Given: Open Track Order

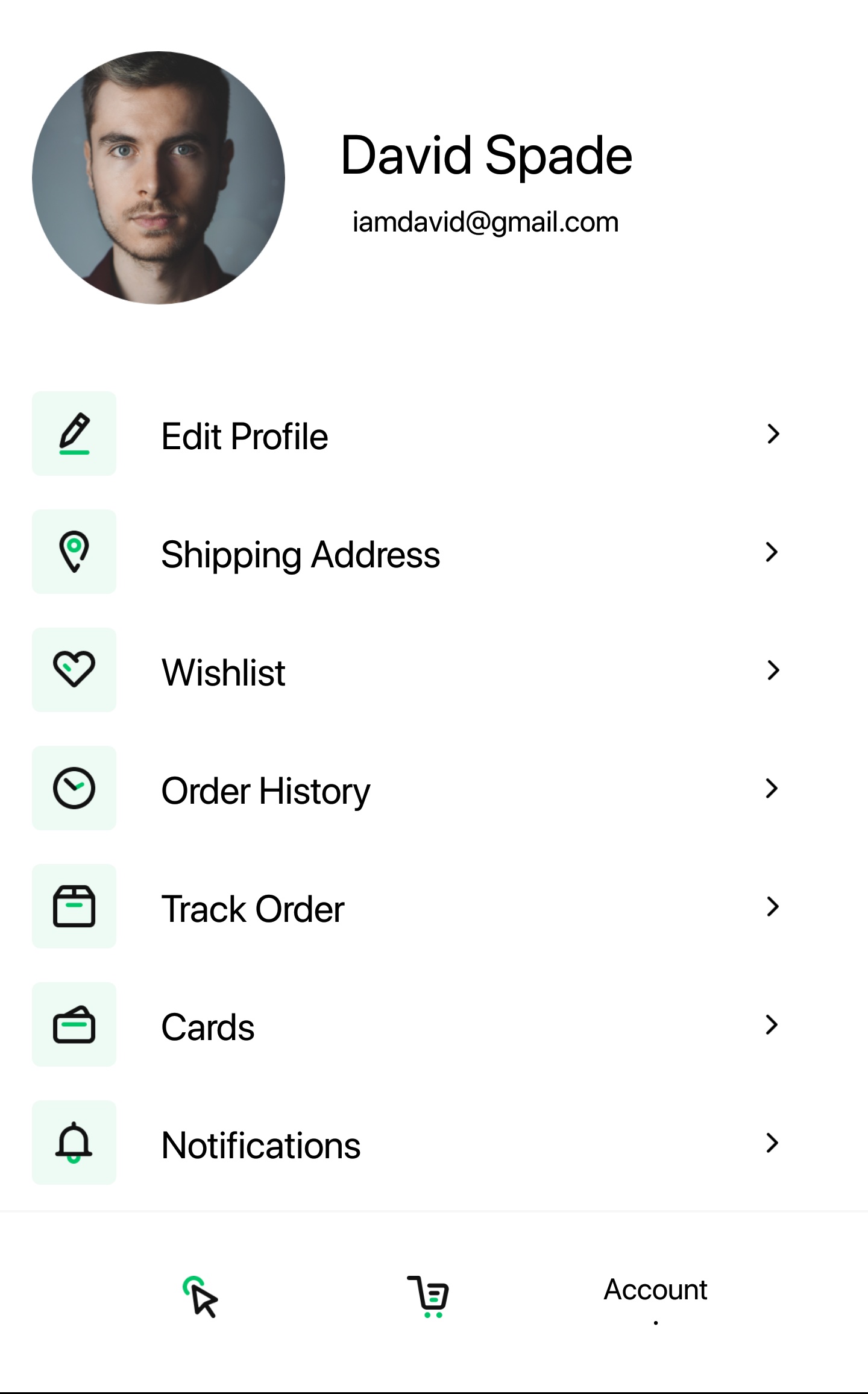Looking at the screenshot, I should click(x=253, y=908).
